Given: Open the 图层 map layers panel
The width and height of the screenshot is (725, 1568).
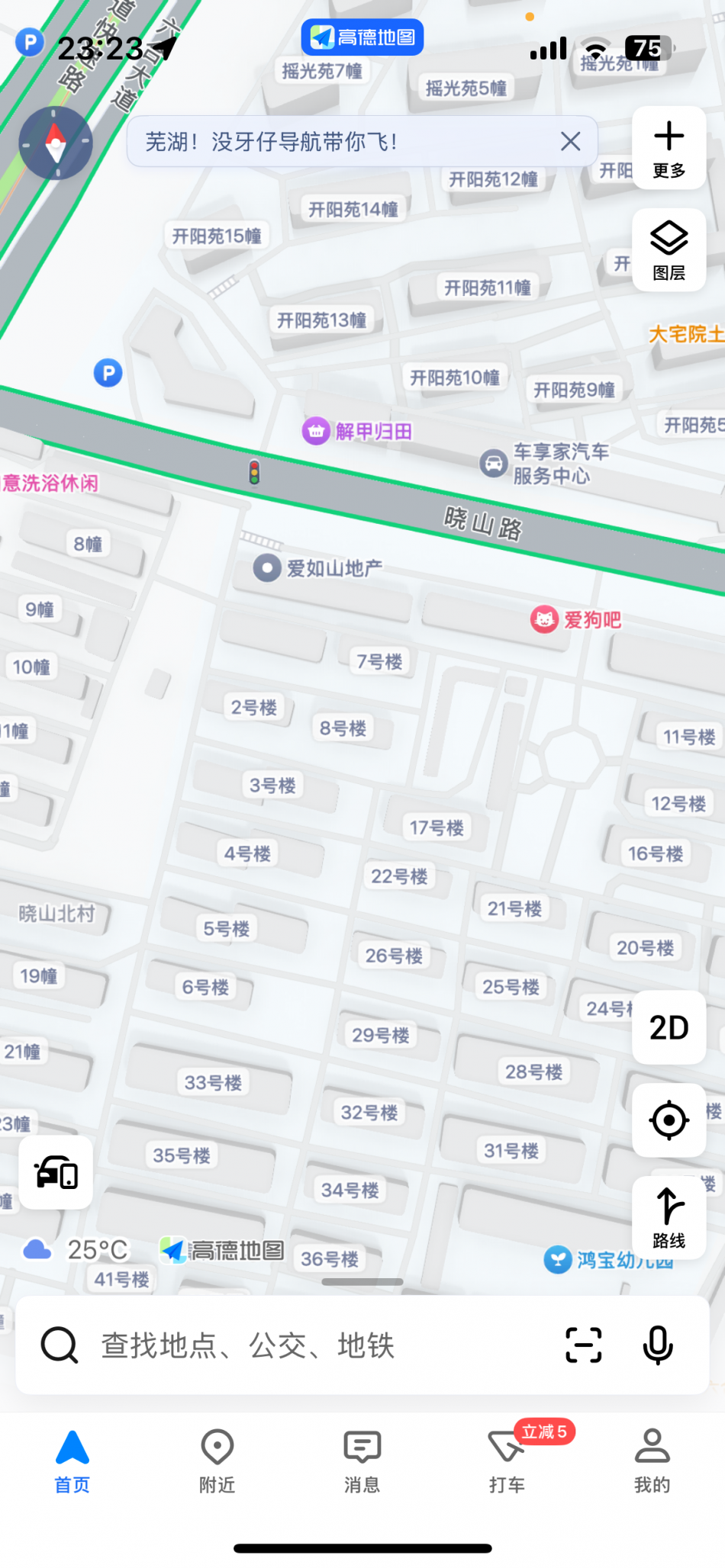Looking at the screenshot, I should coord(669,250).
